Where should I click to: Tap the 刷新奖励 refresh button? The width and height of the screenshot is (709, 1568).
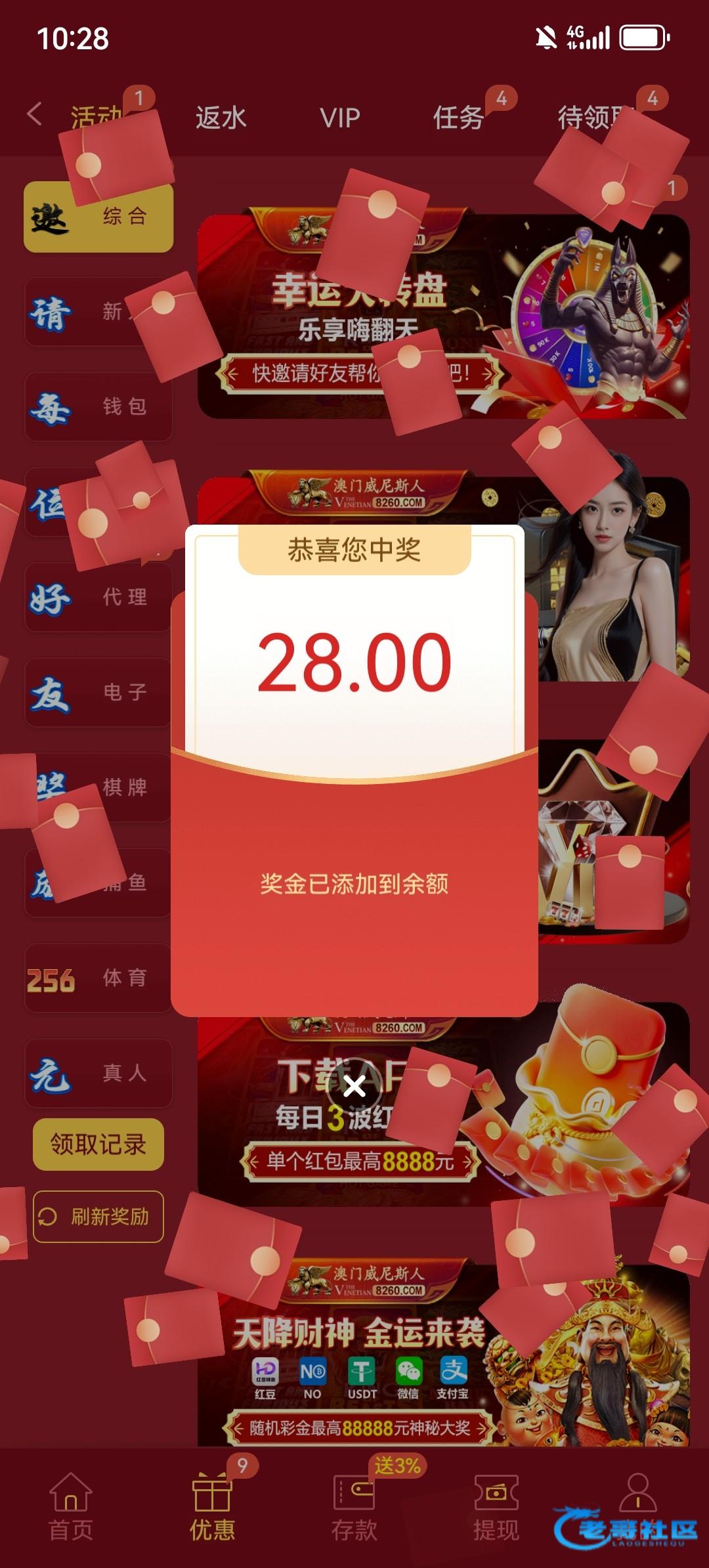[98, 1217]
